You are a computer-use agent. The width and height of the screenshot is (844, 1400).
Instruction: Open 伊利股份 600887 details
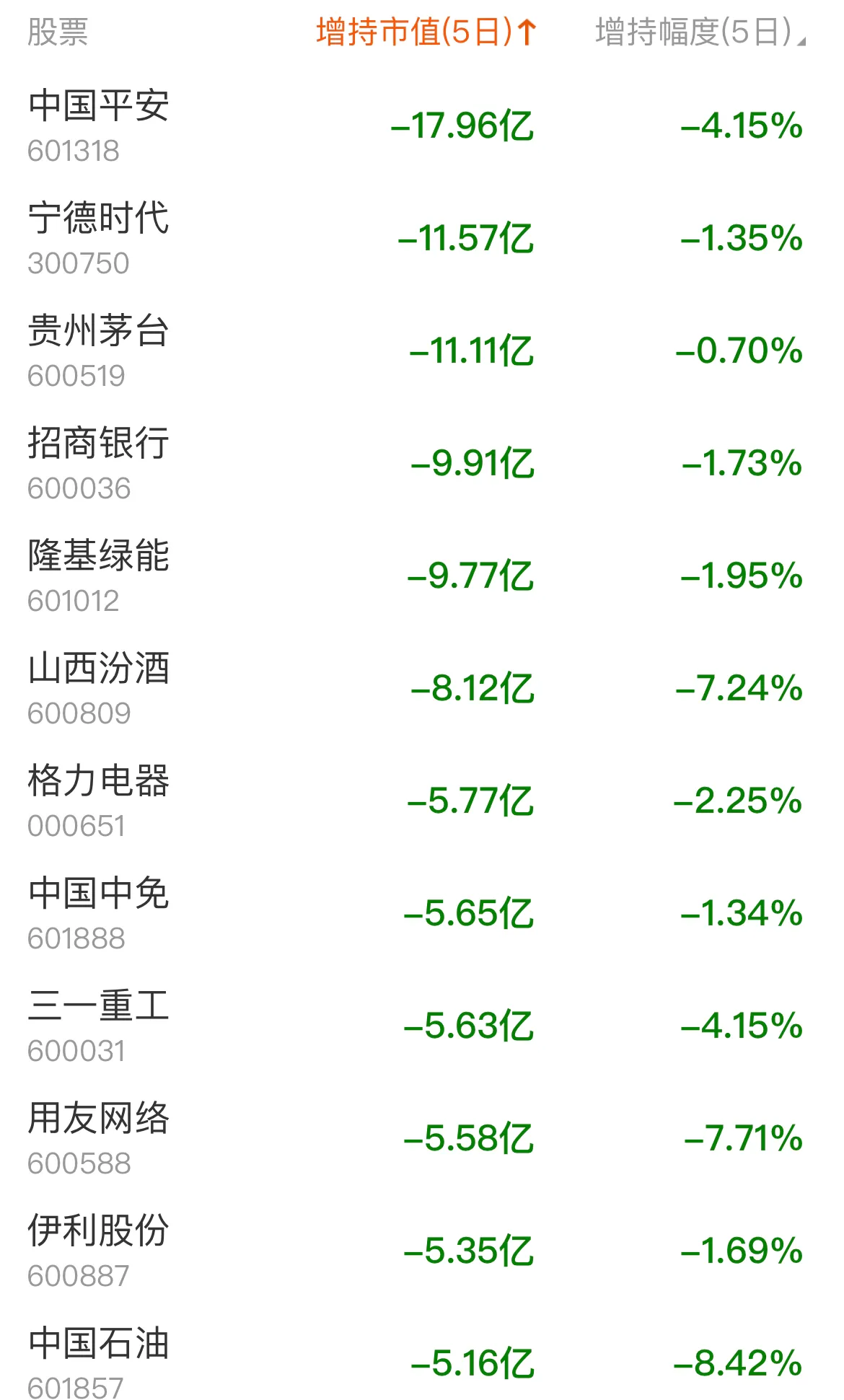click(x=422, y=1251)
